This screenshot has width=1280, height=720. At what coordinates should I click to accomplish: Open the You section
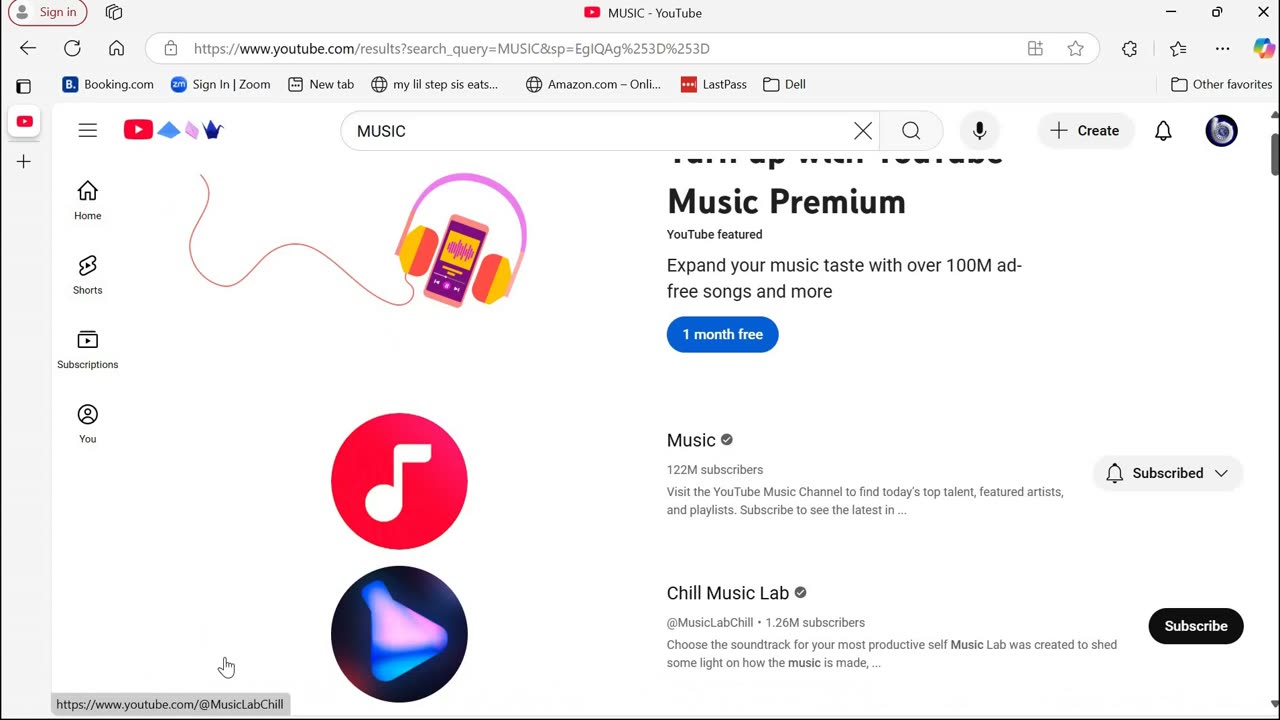coord(88,423)
